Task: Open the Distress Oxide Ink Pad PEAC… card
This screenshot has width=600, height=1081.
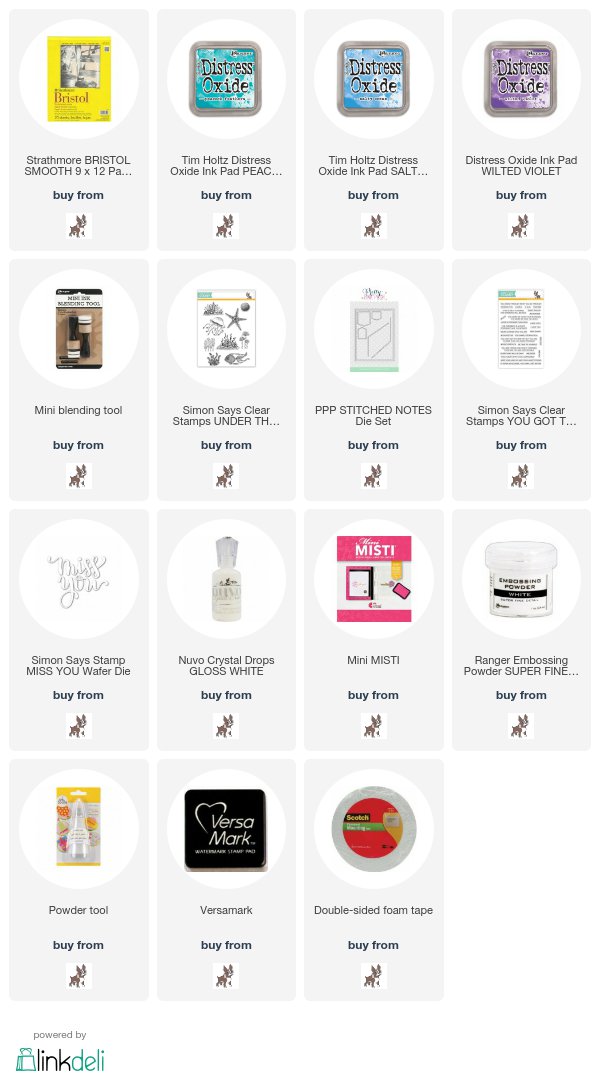Action: pyautogui.click(x=226, y=80)
